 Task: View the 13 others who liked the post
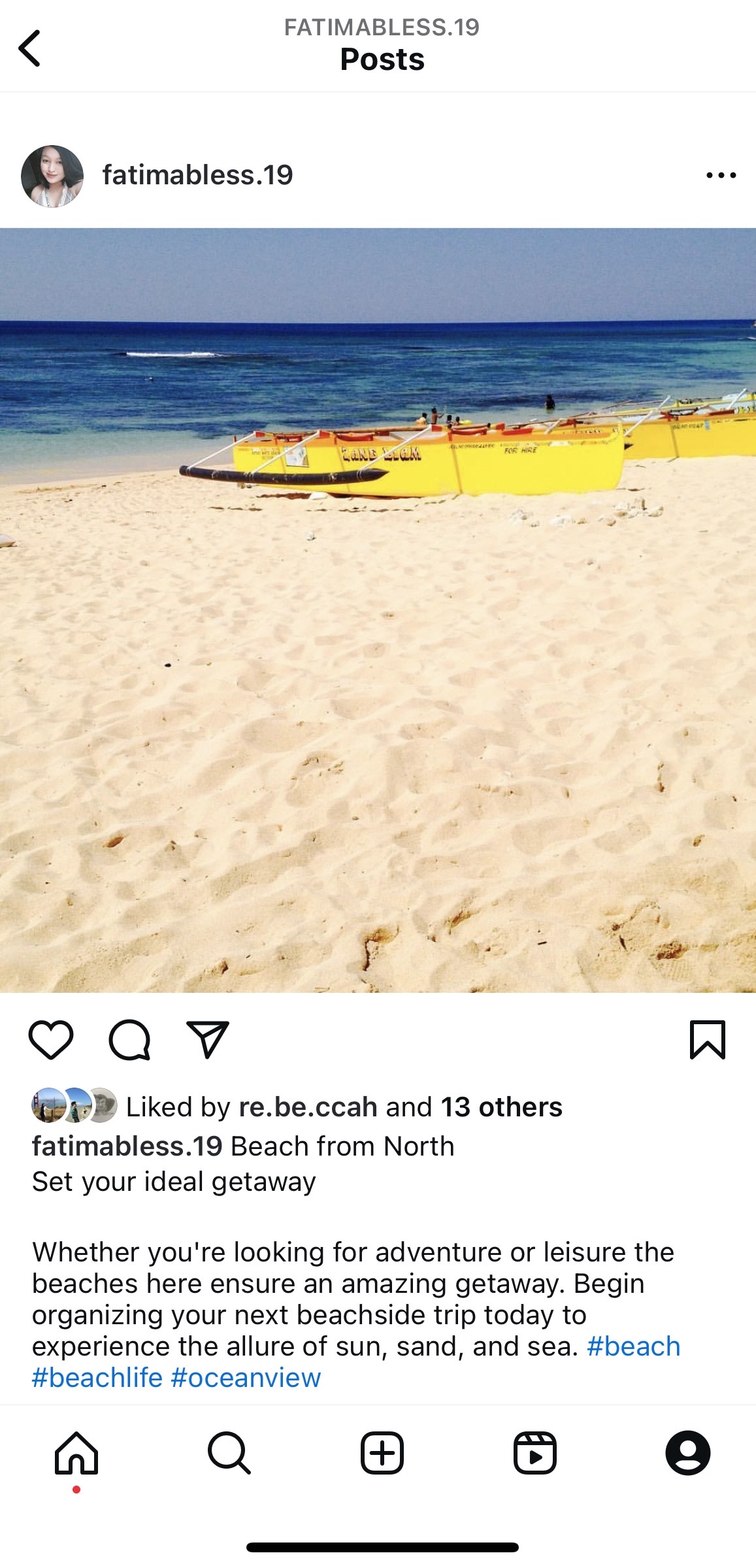501,1107
